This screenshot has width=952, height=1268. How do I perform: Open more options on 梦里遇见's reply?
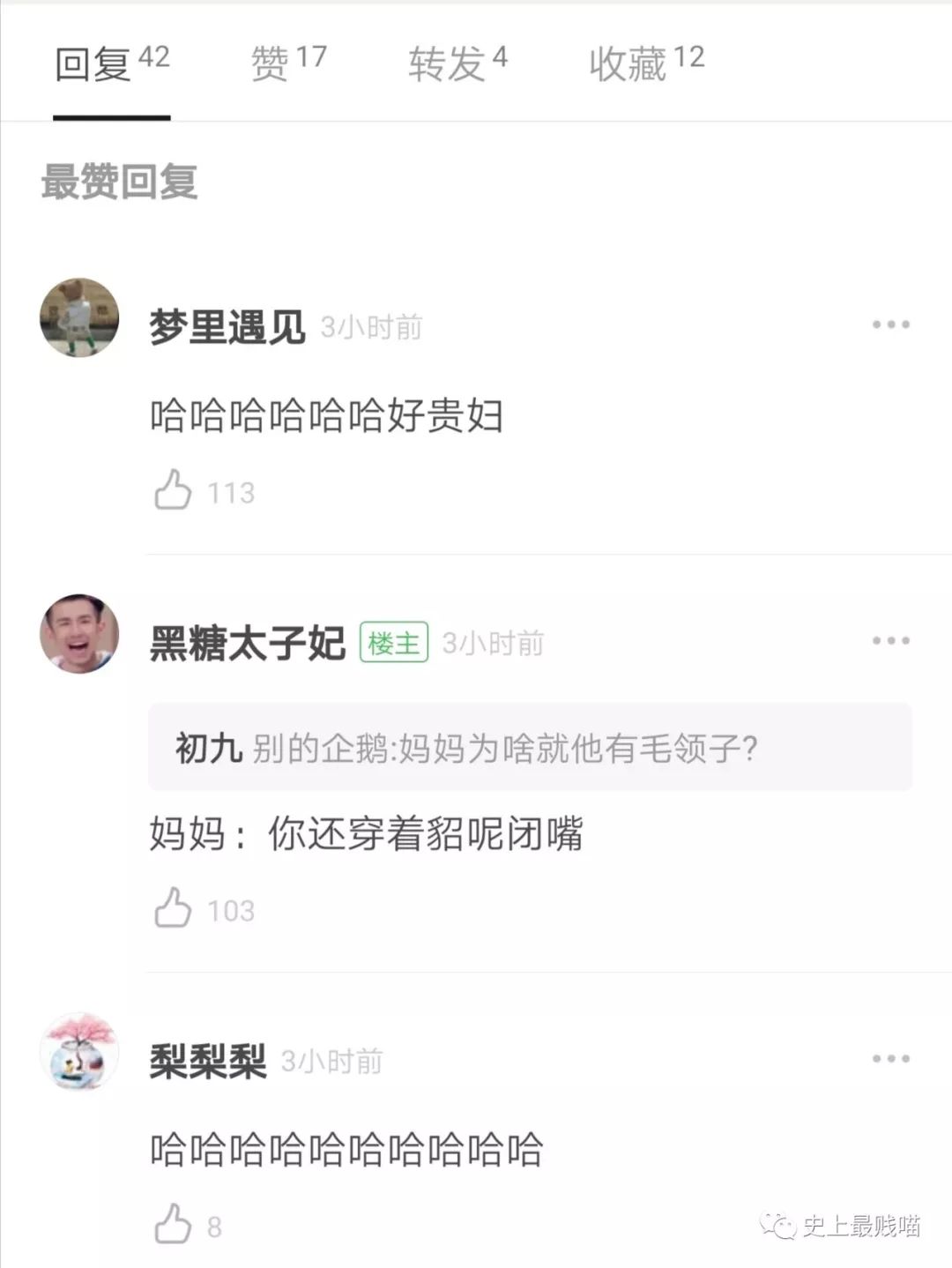pyautogui.click(x=890, y=325)
